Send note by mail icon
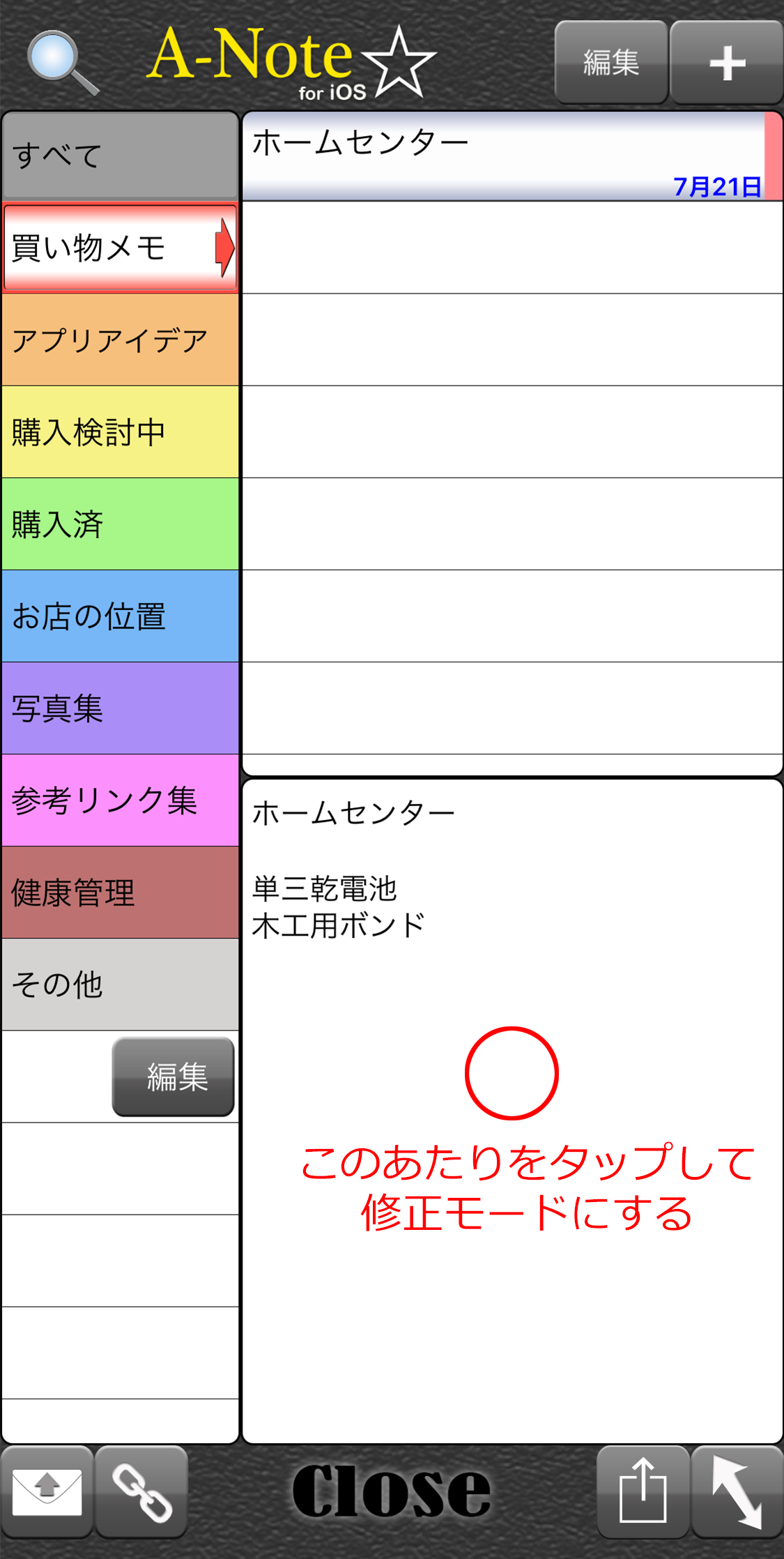 click(x=47, y=1492)
